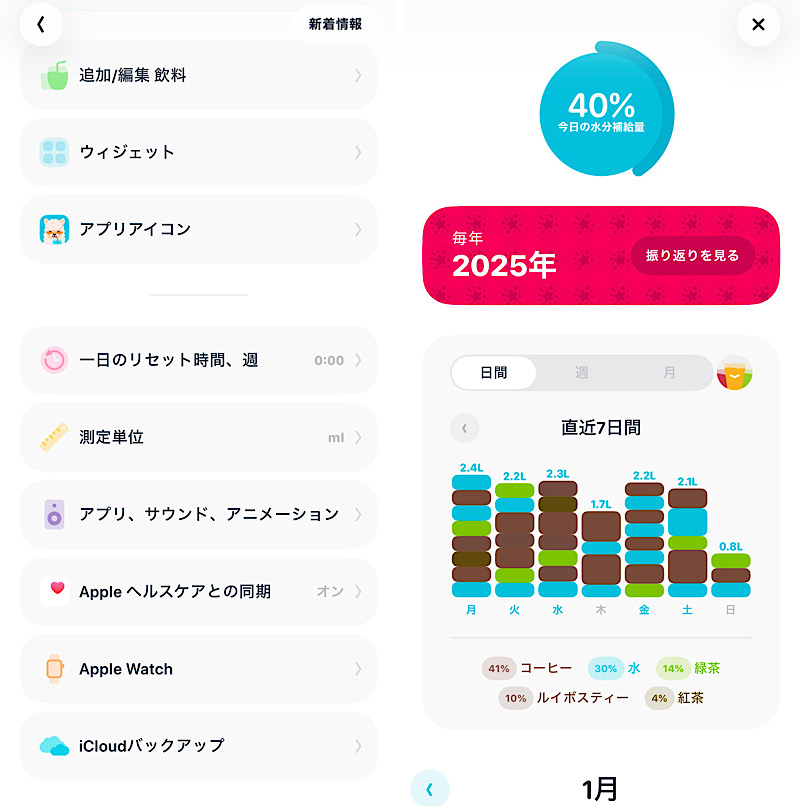The height and width of the screenshot is (806, 800).
Task: Open the ウィジェット row
Action: pos(199,152)
